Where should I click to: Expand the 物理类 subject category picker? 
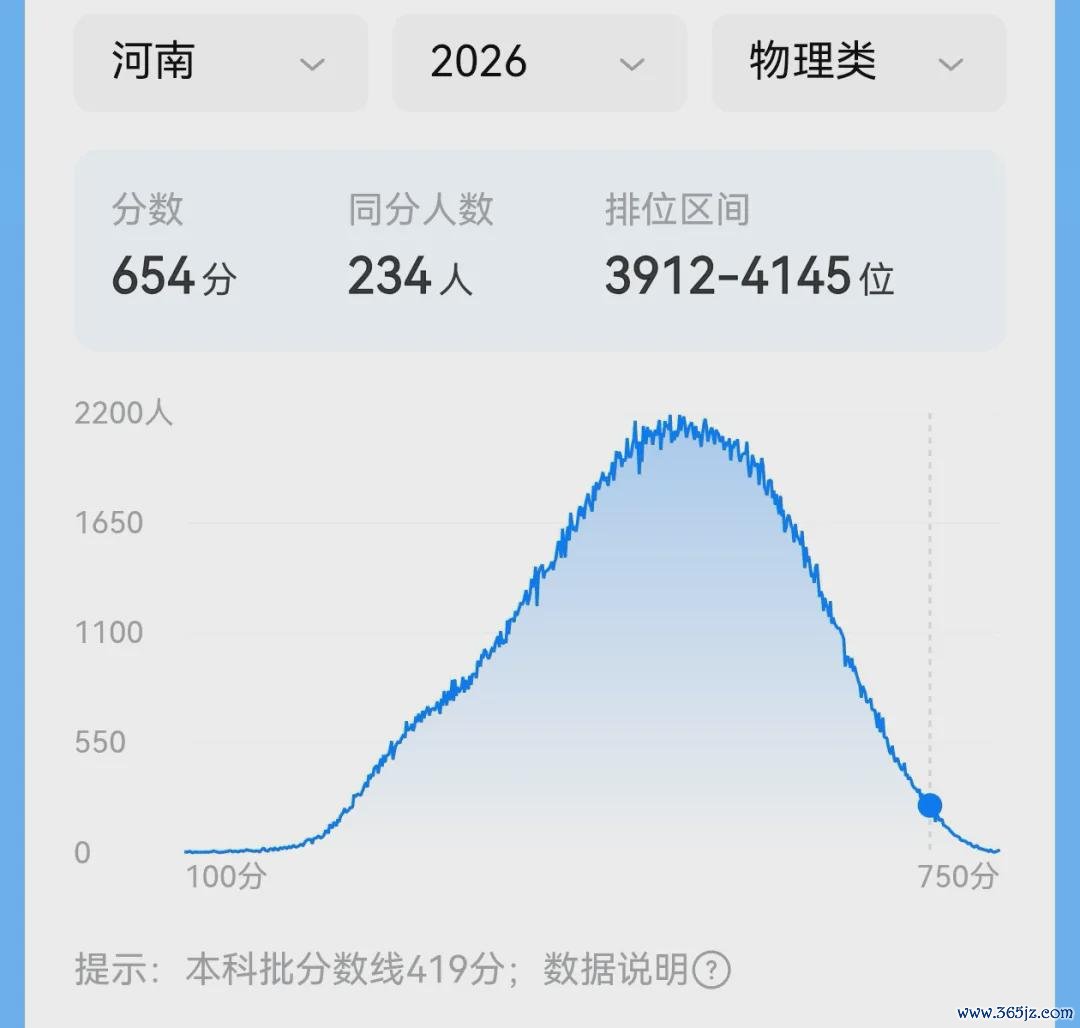[858, 63]
